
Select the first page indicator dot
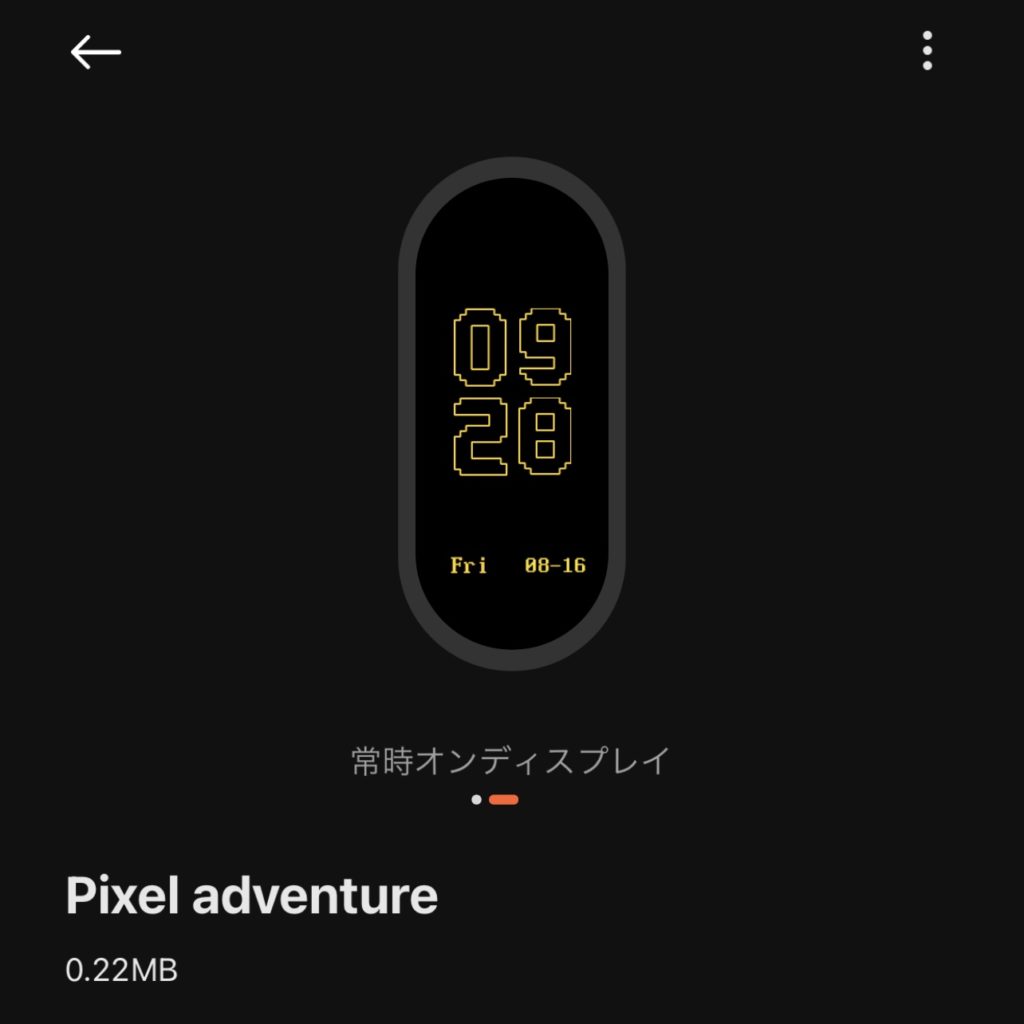tap(477, 800)
